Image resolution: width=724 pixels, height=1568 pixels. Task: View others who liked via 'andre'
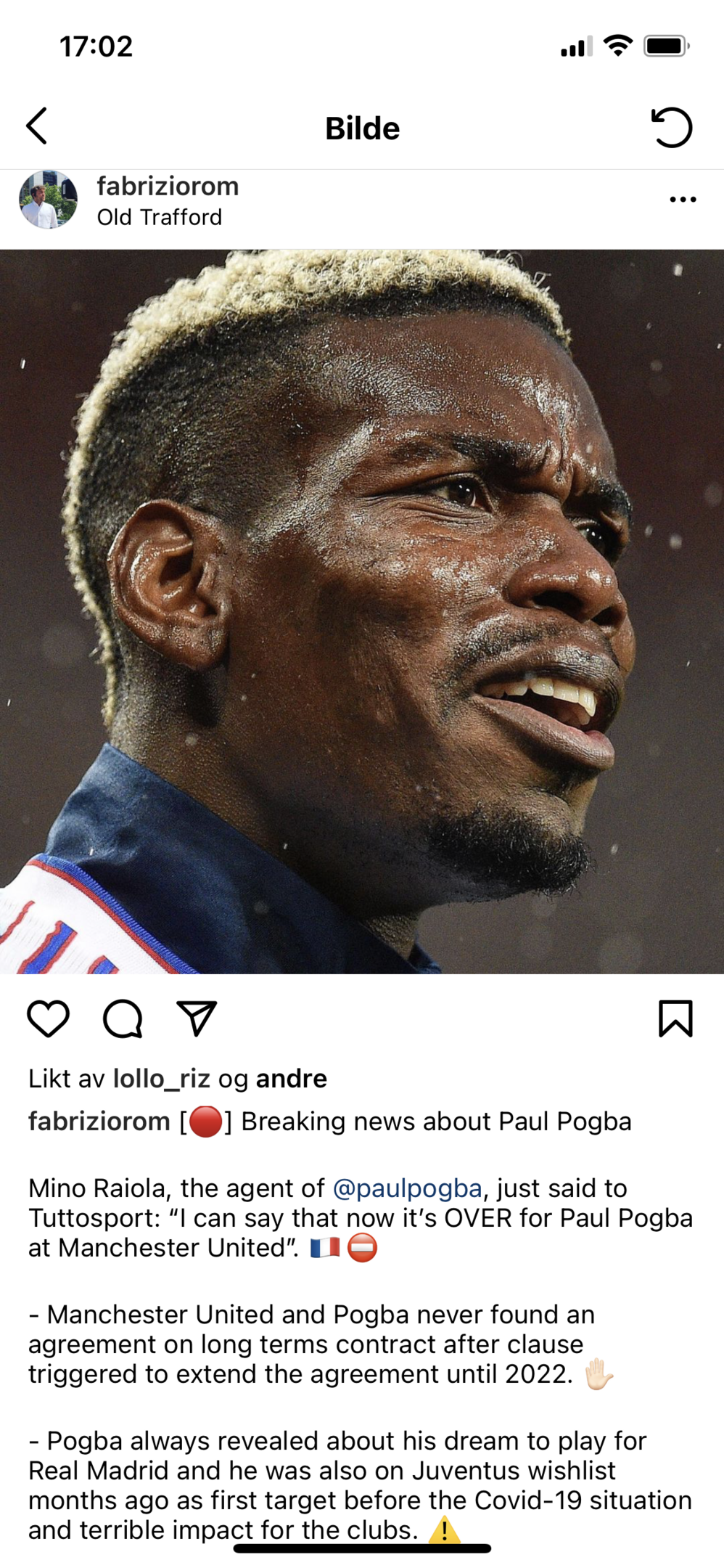292,1079
